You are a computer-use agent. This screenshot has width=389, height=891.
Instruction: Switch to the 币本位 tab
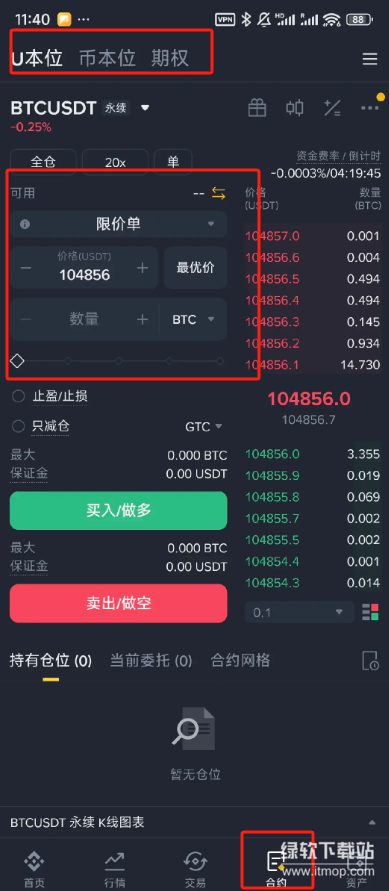(x=107, y=58)
